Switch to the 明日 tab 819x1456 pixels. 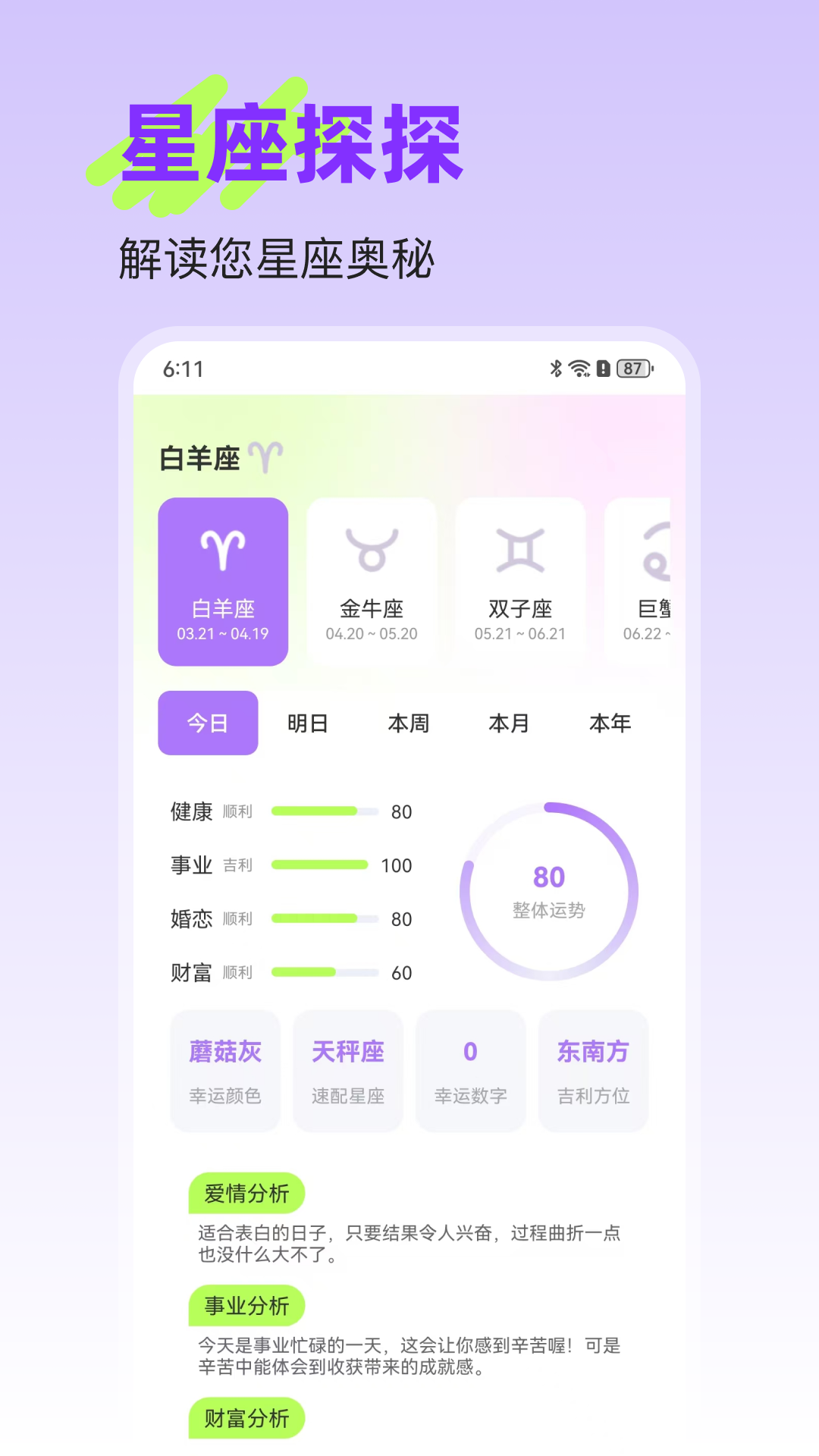click(x=309, y=724)
